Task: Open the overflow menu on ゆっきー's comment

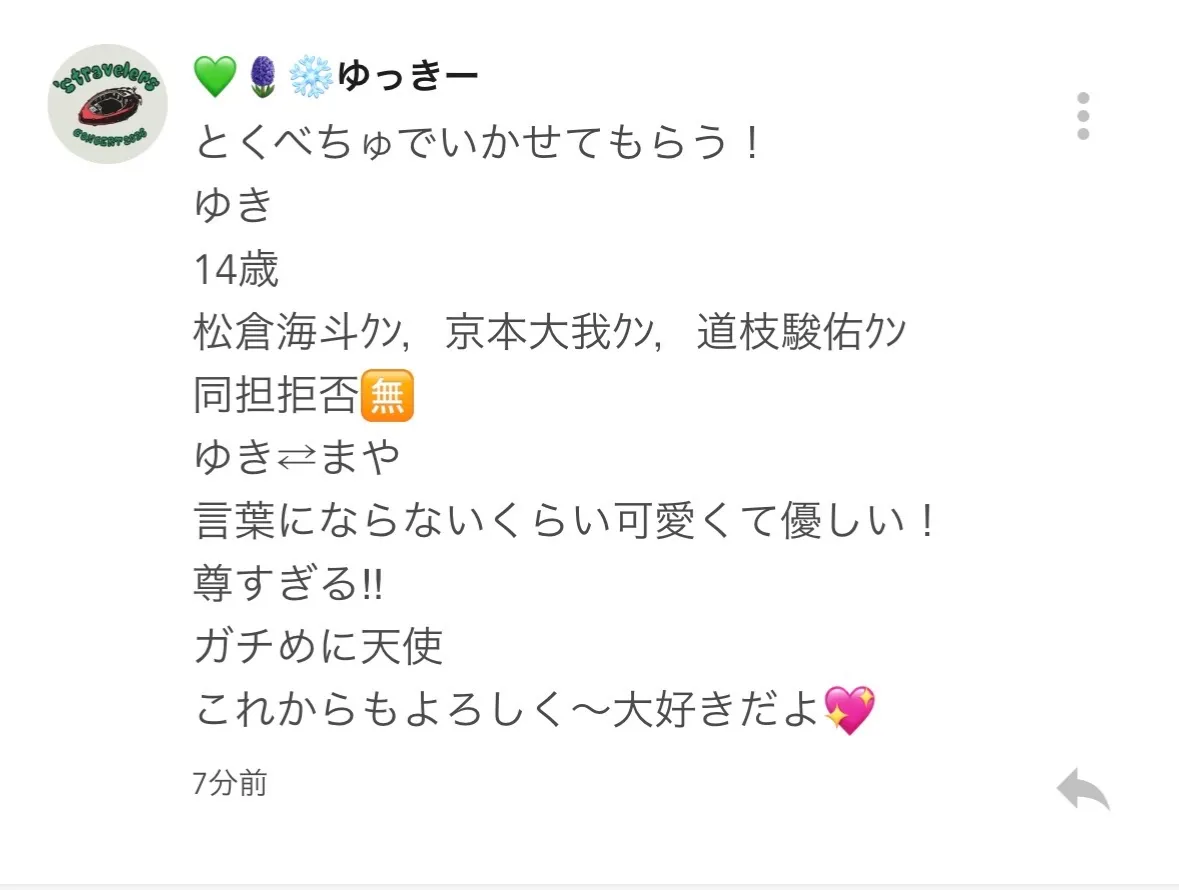Action: coord(1083,117)
